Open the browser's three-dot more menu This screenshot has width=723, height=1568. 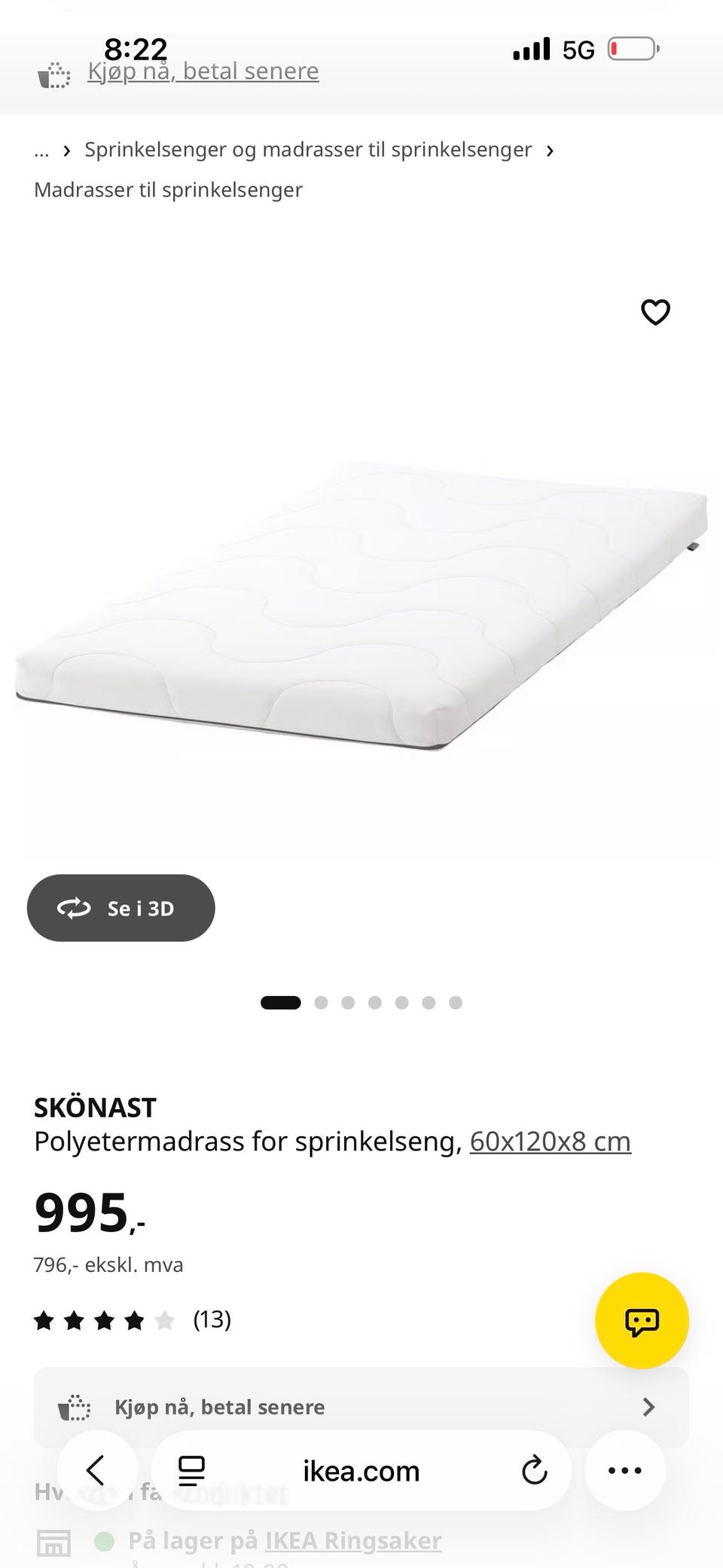(x=625, y=1470)
